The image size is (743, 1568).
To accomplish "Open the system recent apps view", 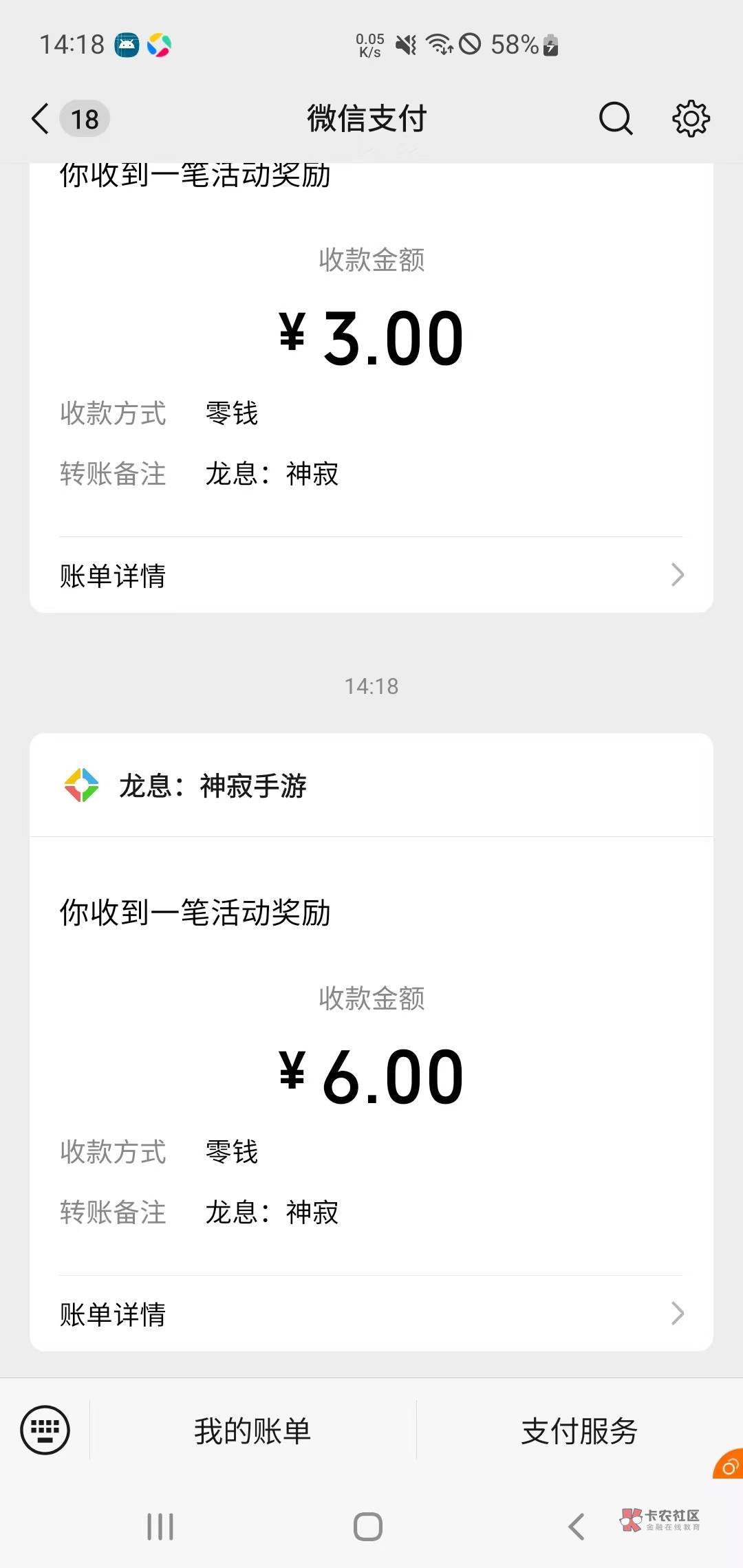I will [x=160, y=1527].
